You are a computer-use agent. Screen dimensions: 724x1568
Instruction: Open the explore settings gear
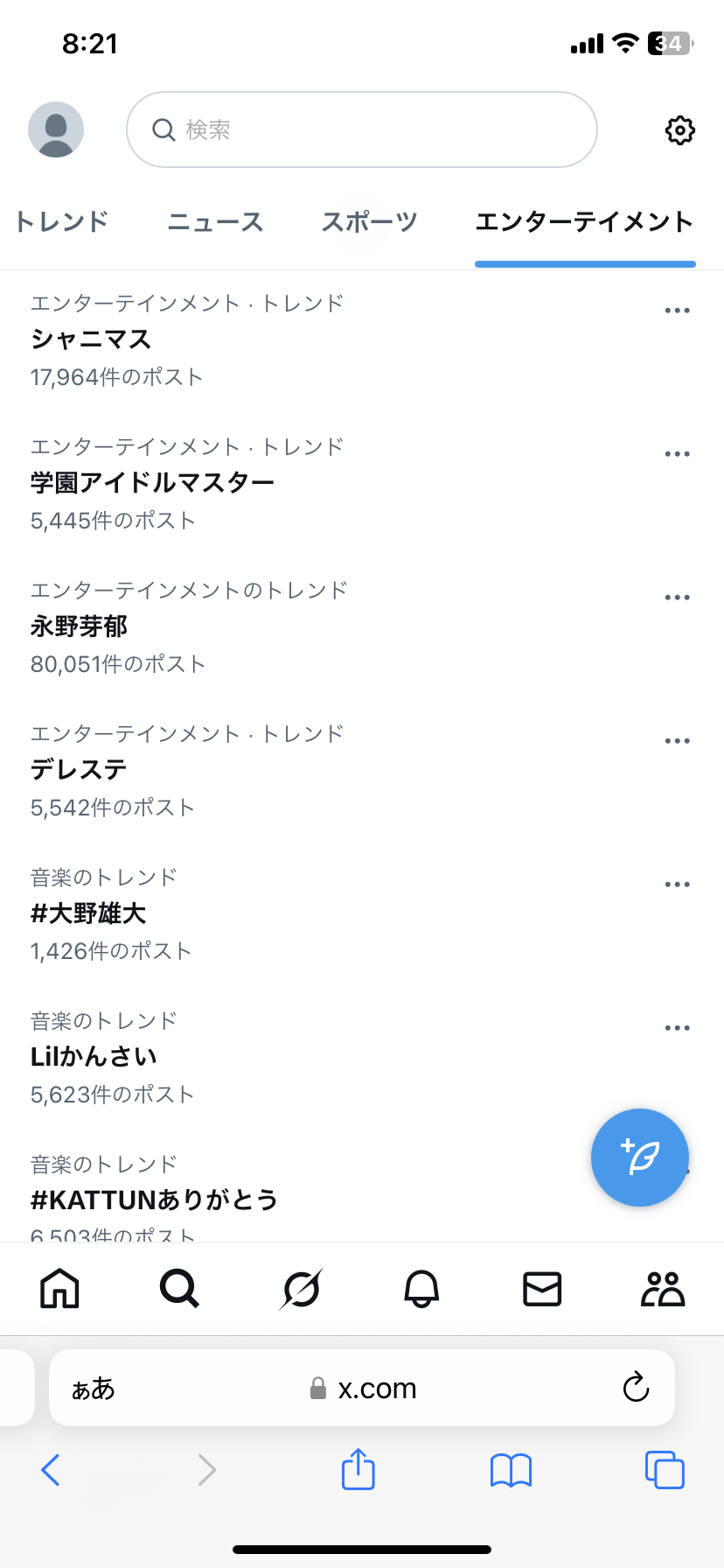(x=679, y=130)
